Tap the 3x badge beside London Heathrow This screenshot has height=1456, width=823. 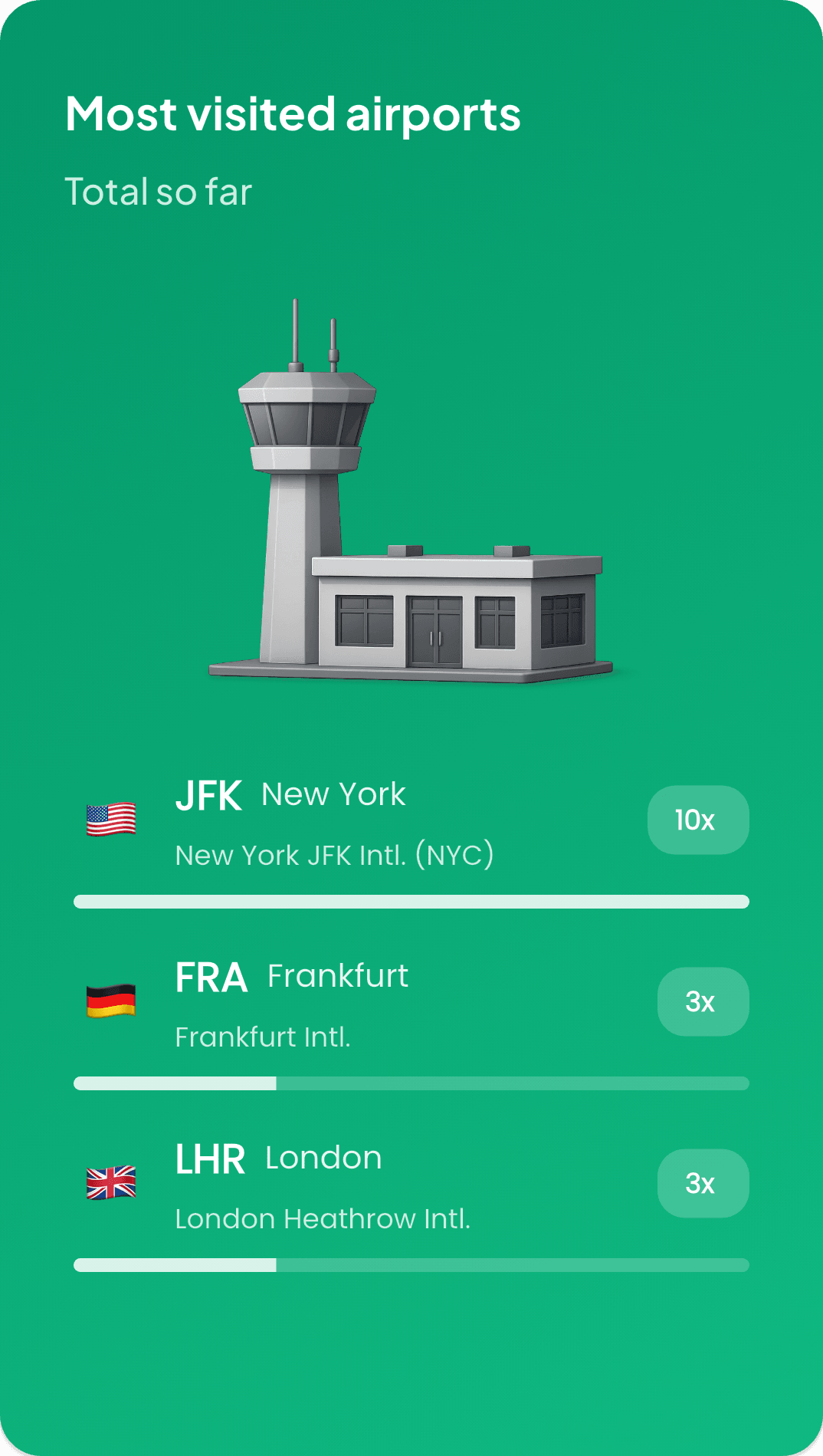(x=702, y=1183)
